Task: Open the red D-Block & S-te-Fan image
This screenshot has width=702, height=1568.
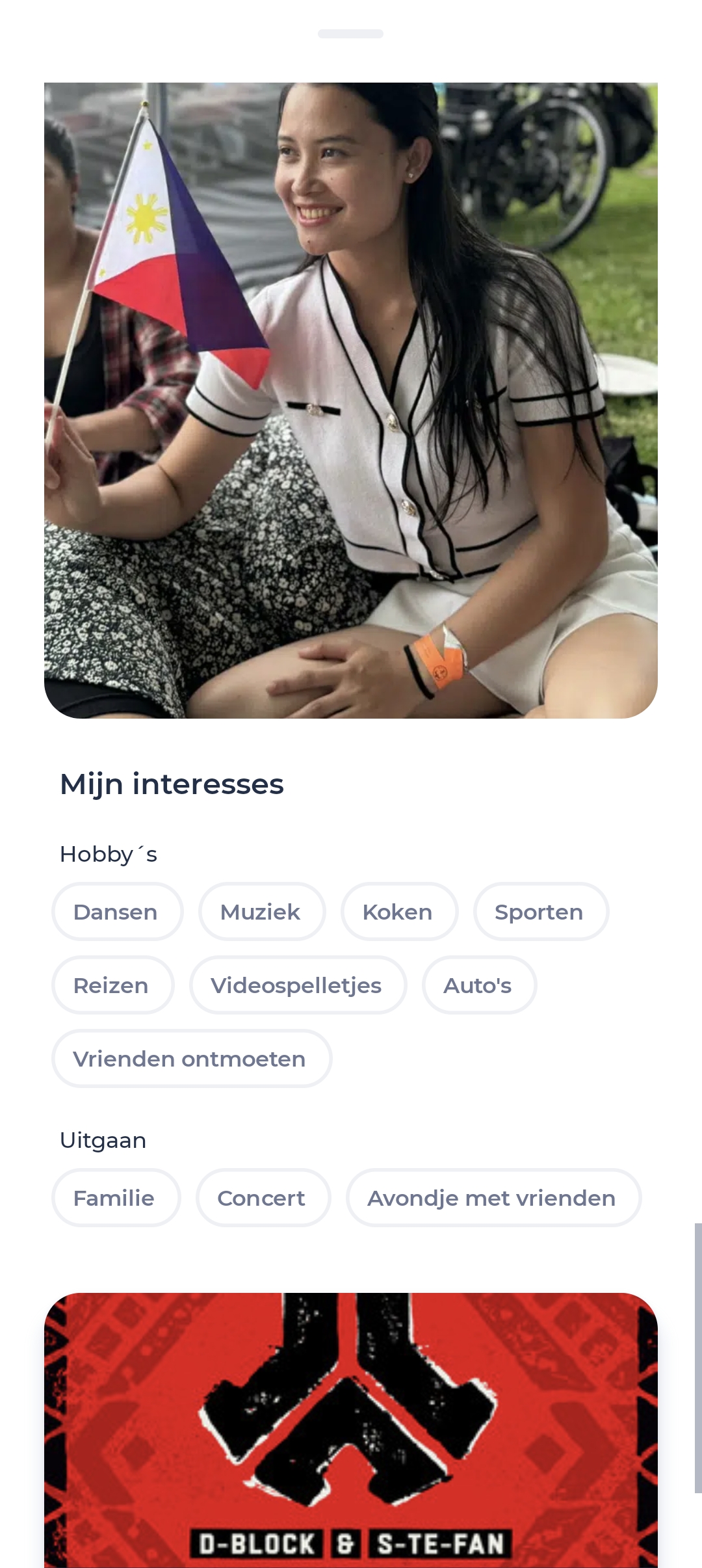Action: pos(351,1430)
